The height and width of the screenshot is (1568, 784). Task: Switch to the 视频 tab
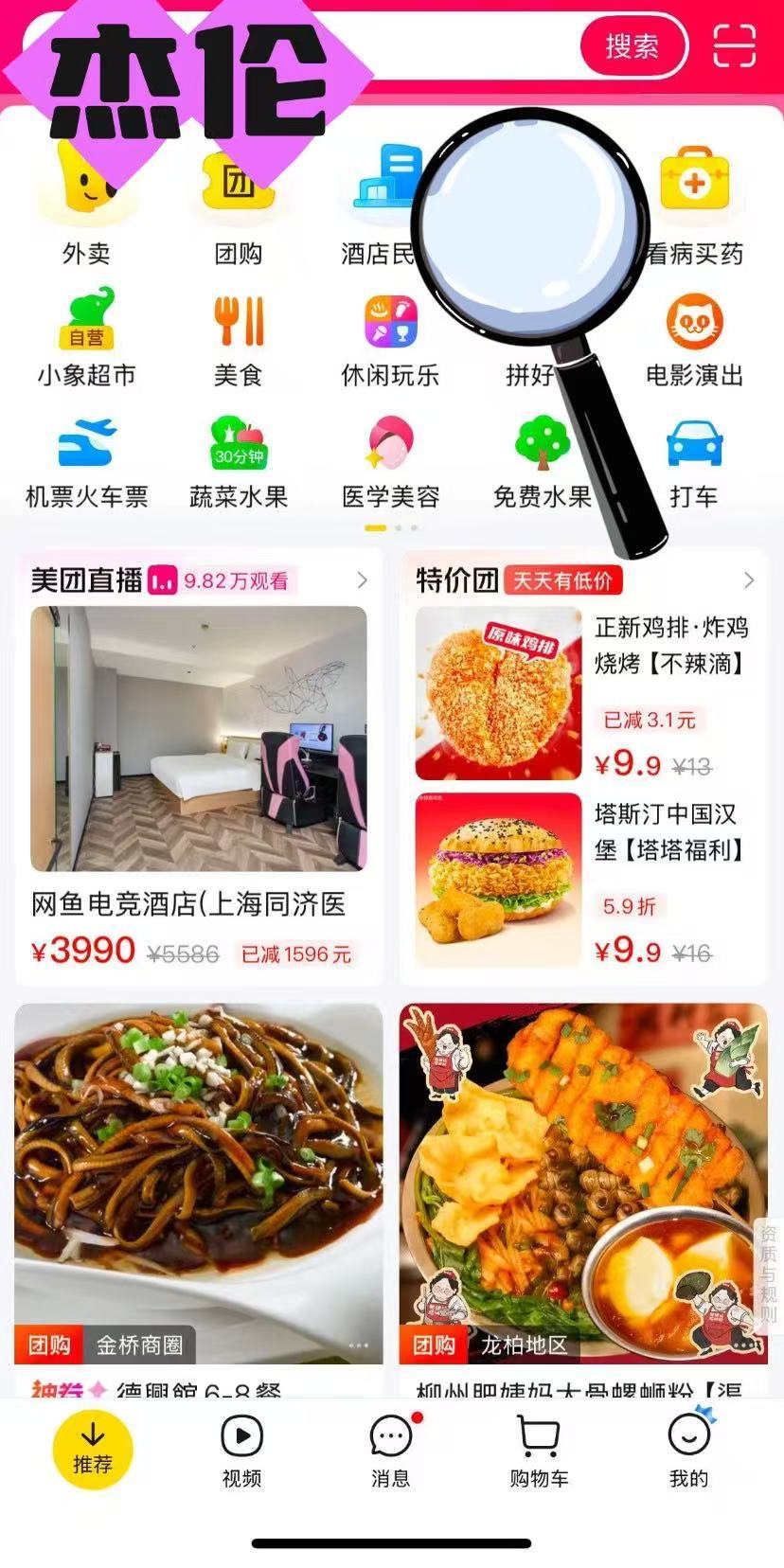[x=241, y=1449]
